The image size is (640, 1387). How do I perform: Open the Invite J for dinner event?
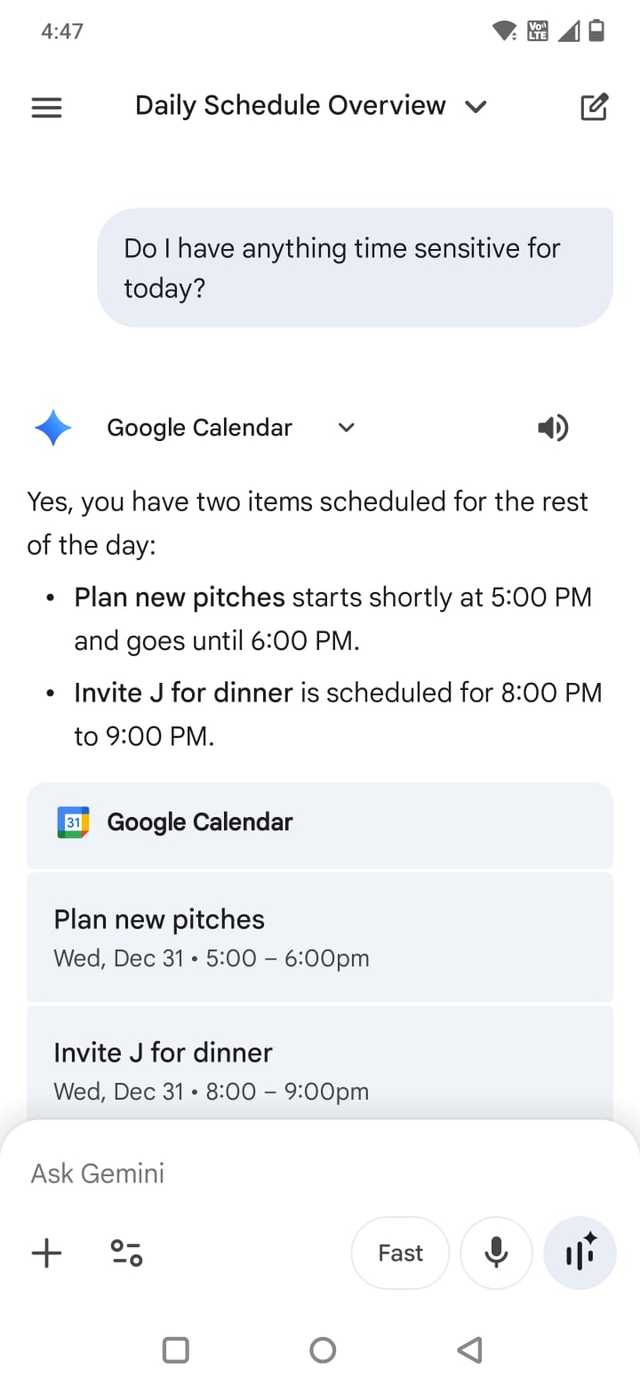(319, 1069)
